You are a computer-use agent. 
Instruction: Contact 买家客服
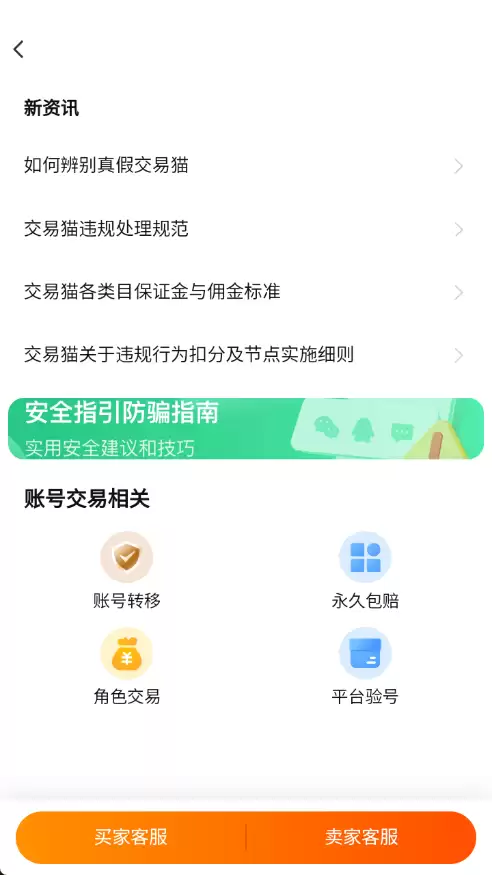pyautogui.click(x=131, y=837)
